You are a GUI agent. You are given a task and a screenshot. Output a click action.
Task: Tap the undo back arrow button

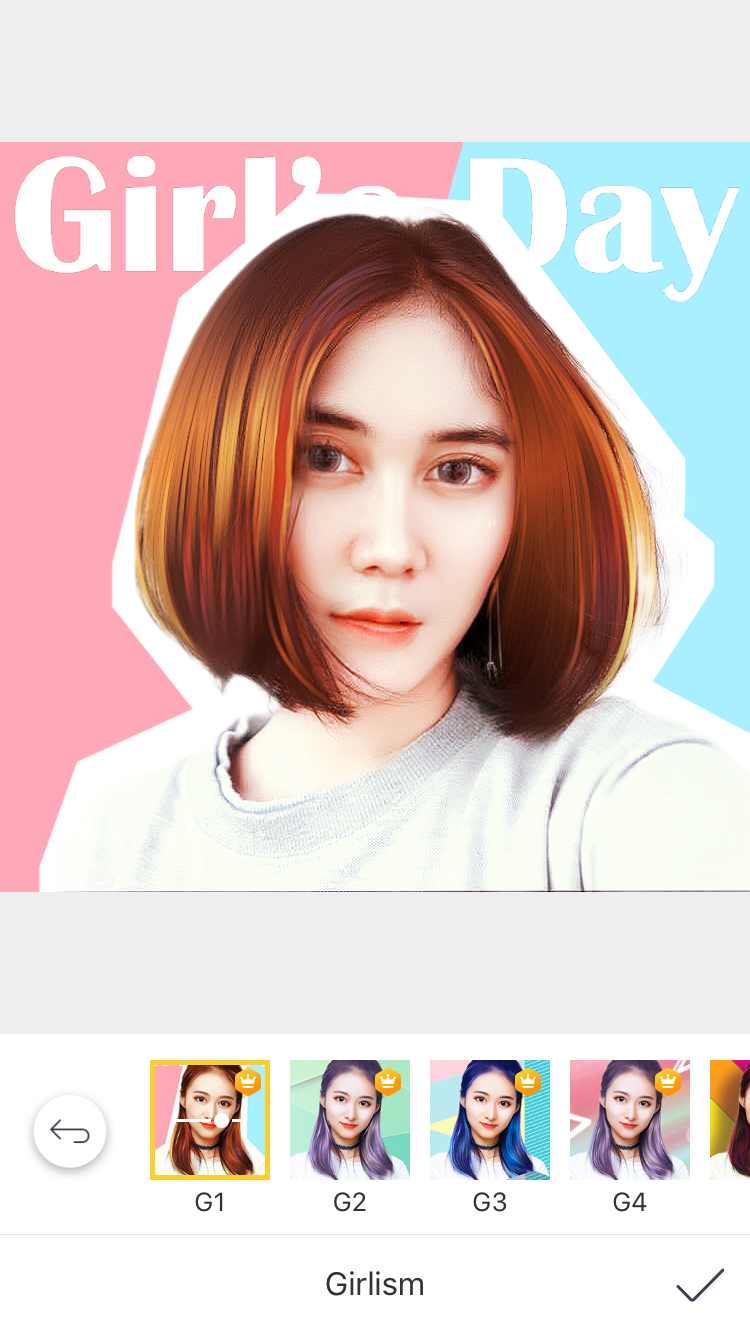(x=70, y=1132)
